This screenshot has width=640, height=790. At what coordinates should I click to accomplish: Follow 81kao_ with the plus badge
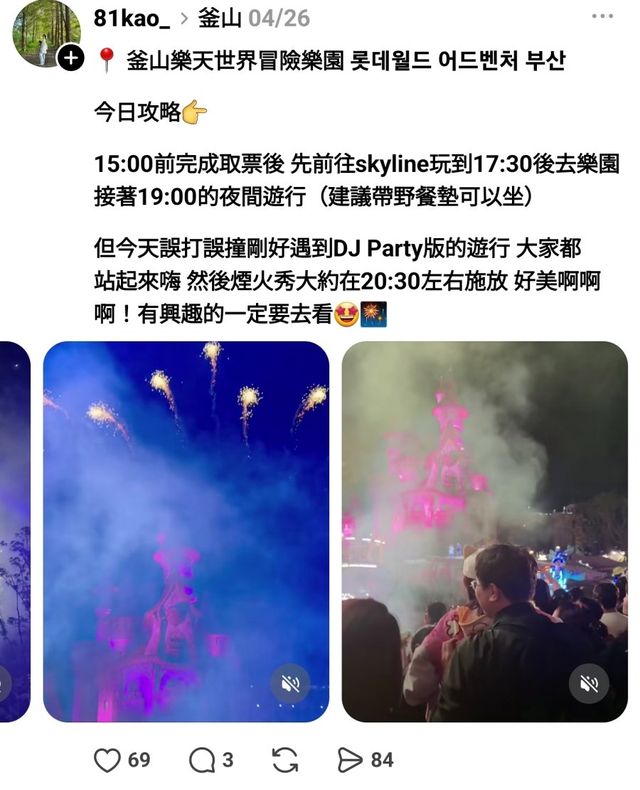(x=70, y=58)
